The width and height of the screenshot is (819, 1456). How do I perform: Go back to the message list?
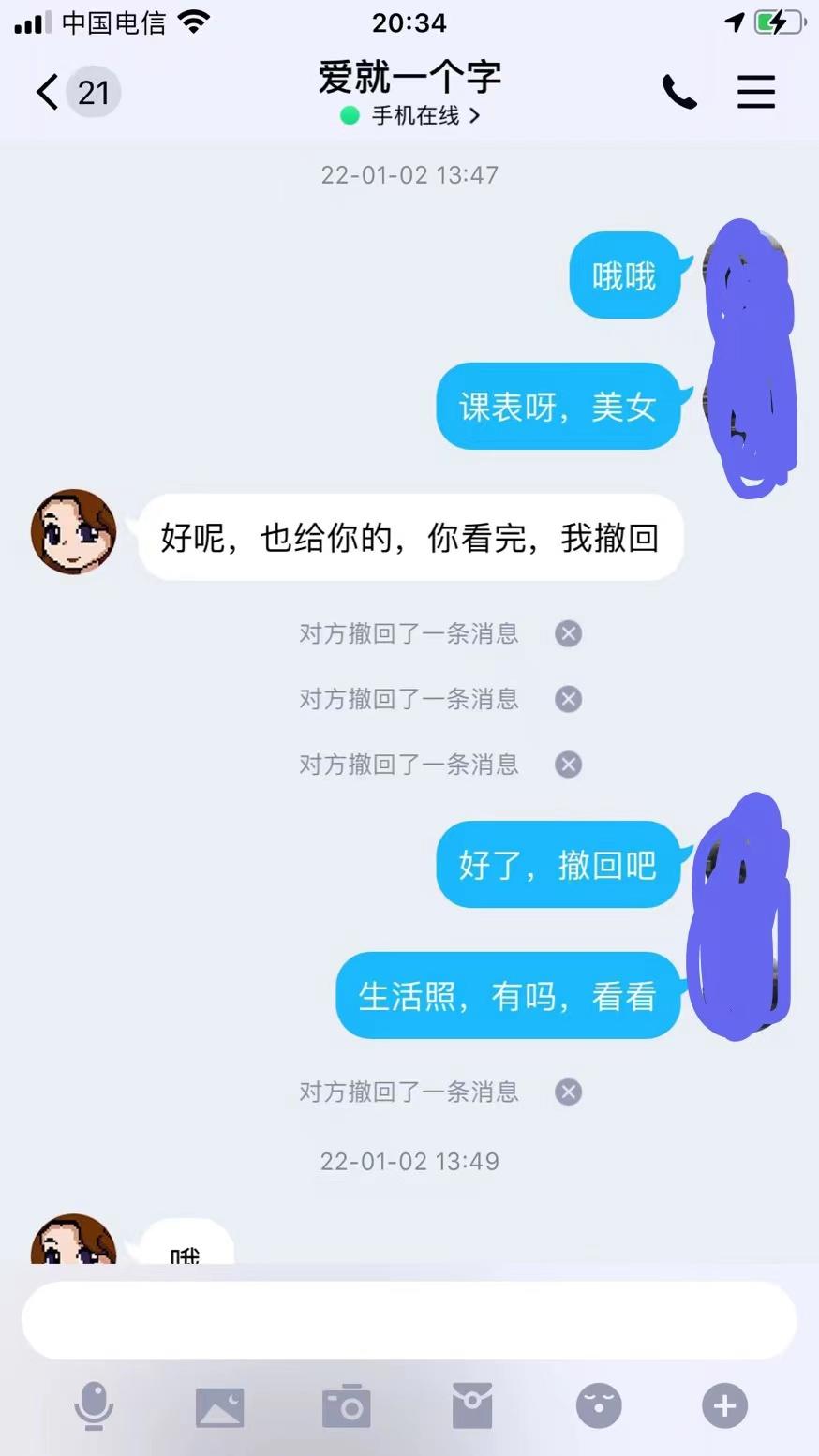click(x=49, y=92)
